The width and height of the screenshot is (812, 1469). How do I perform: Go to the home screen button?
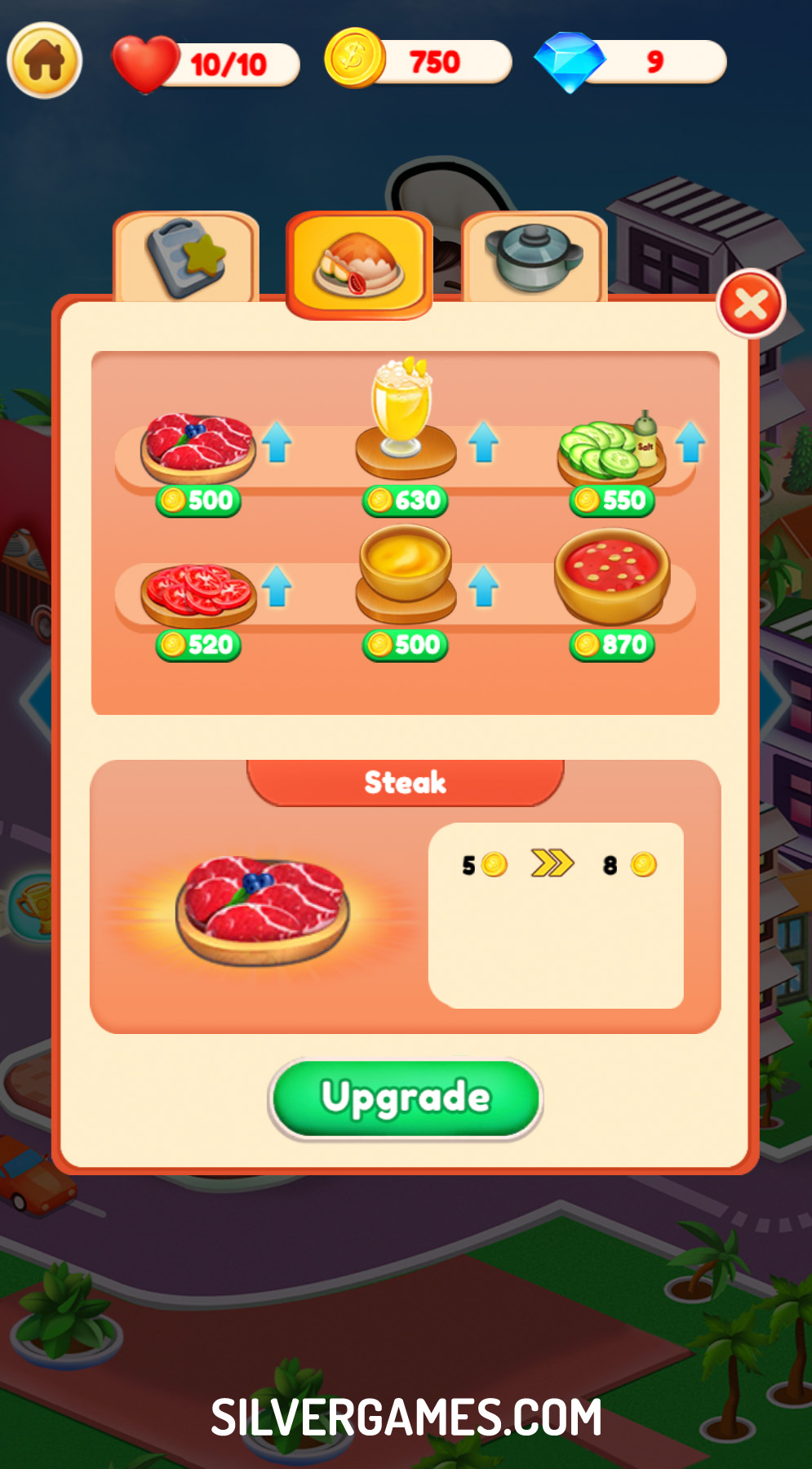click(45, 60)
